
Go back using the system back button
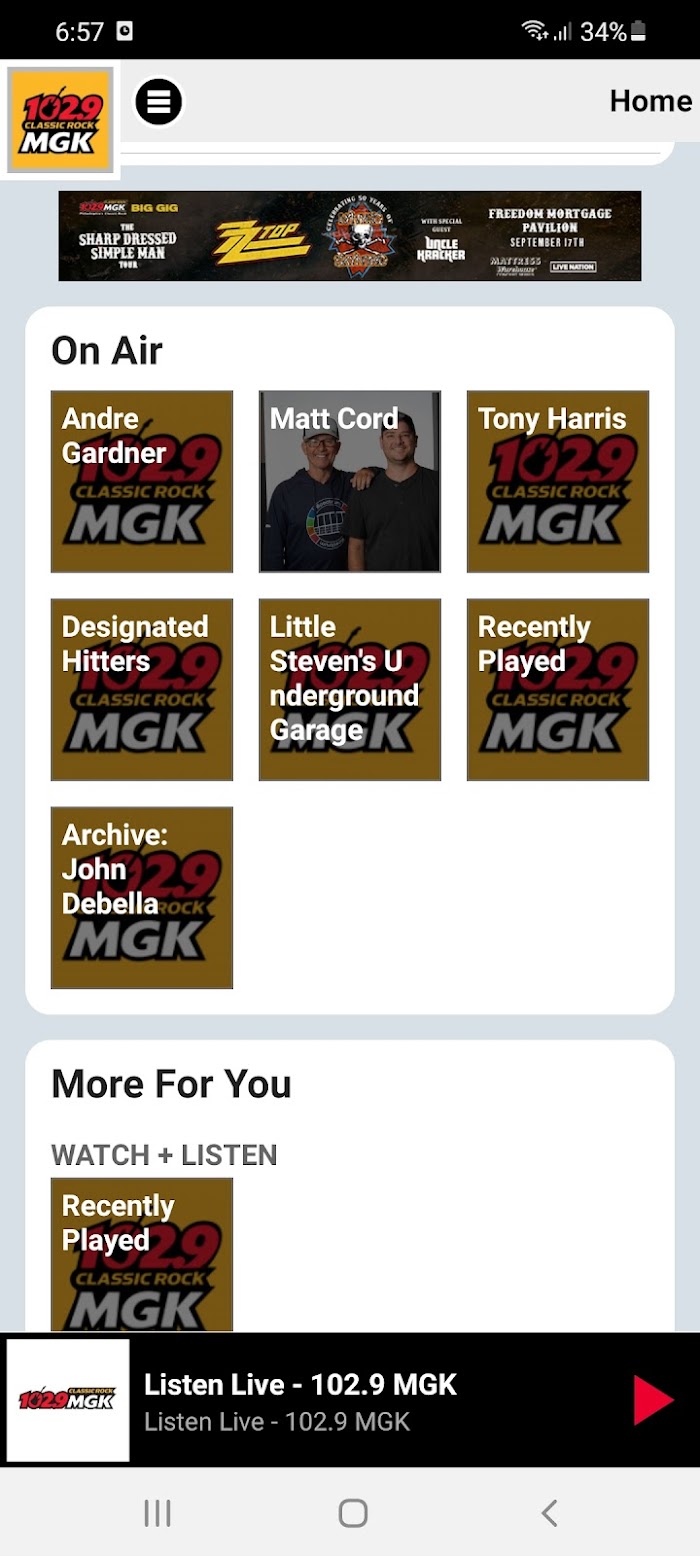click(x=548, y=1513)
